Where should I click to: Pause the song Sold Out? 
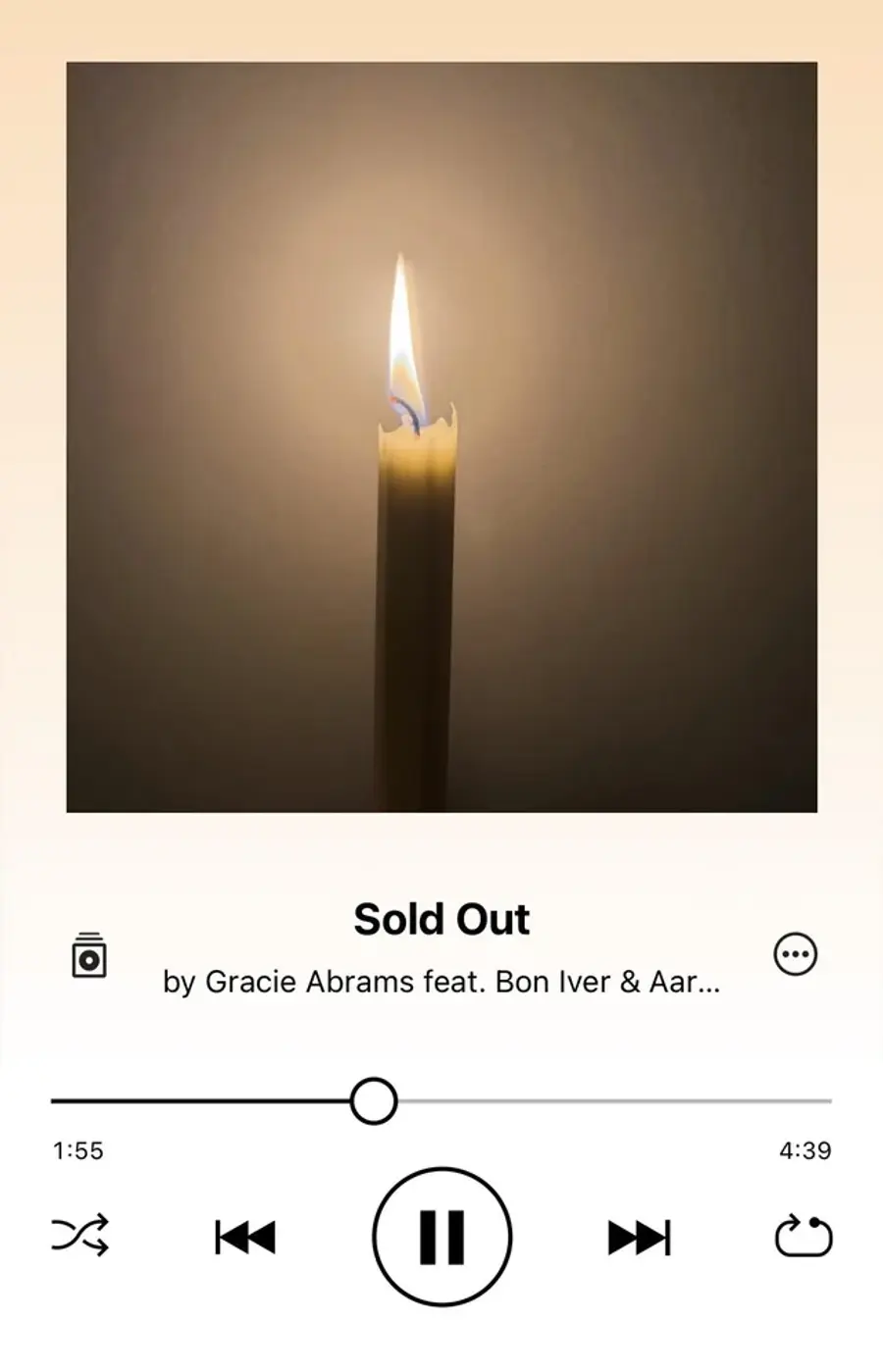[441, 1237]
